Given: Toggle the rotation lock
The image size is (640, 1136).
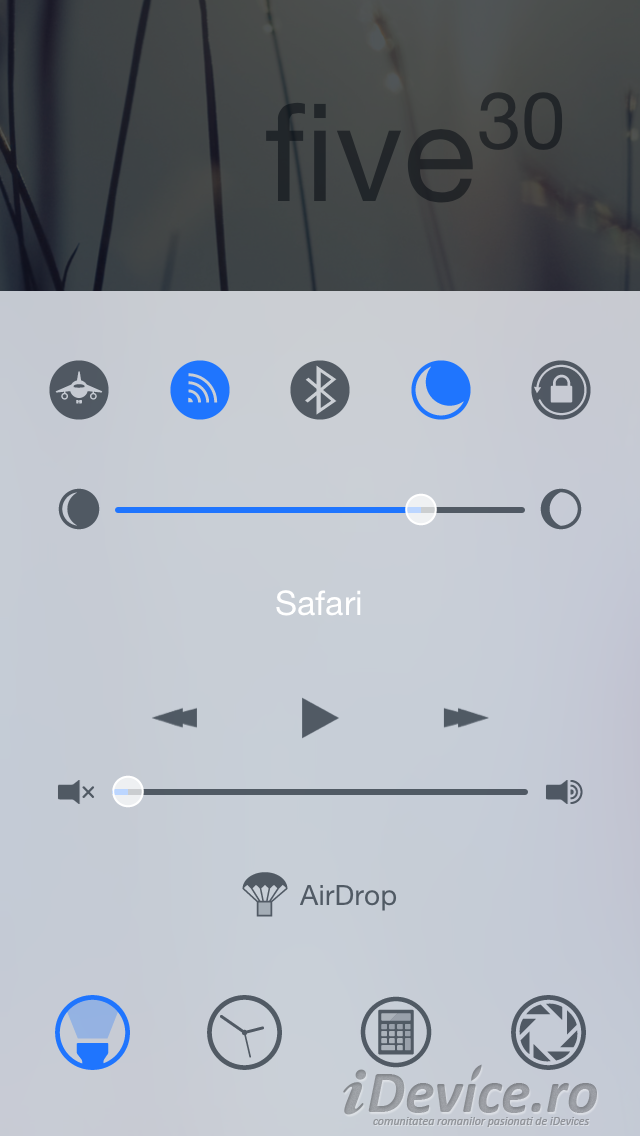Looking at the screenshot, I should coord(561,390).
